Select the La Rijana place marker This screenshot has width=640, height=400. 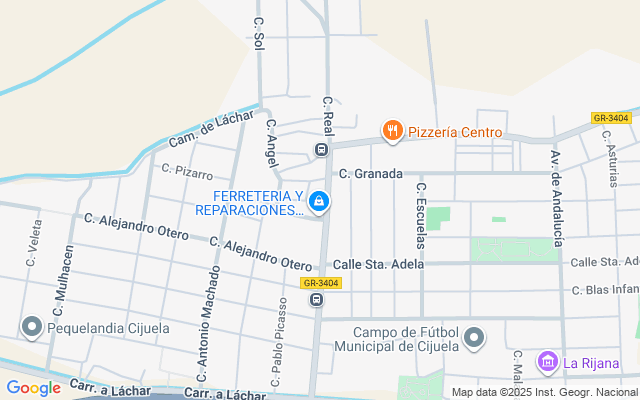(547, 361)
